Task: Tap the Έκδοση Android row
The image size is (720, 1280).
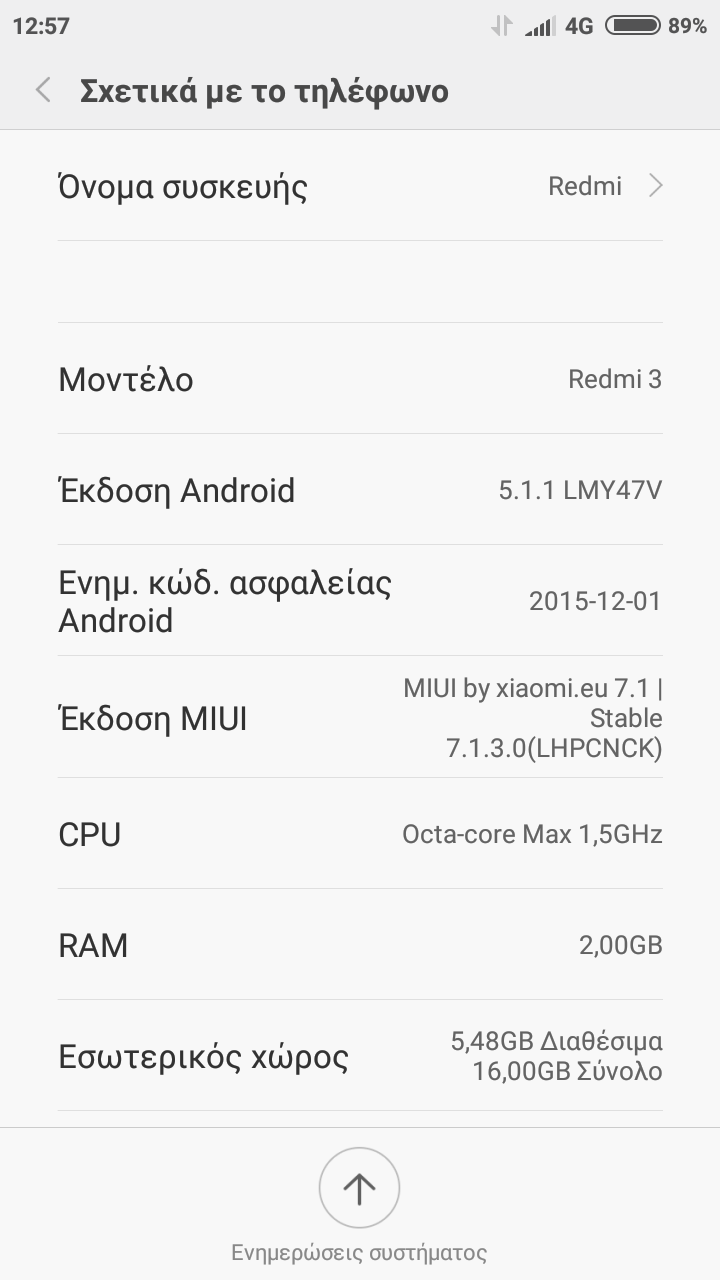Action: 360,490
